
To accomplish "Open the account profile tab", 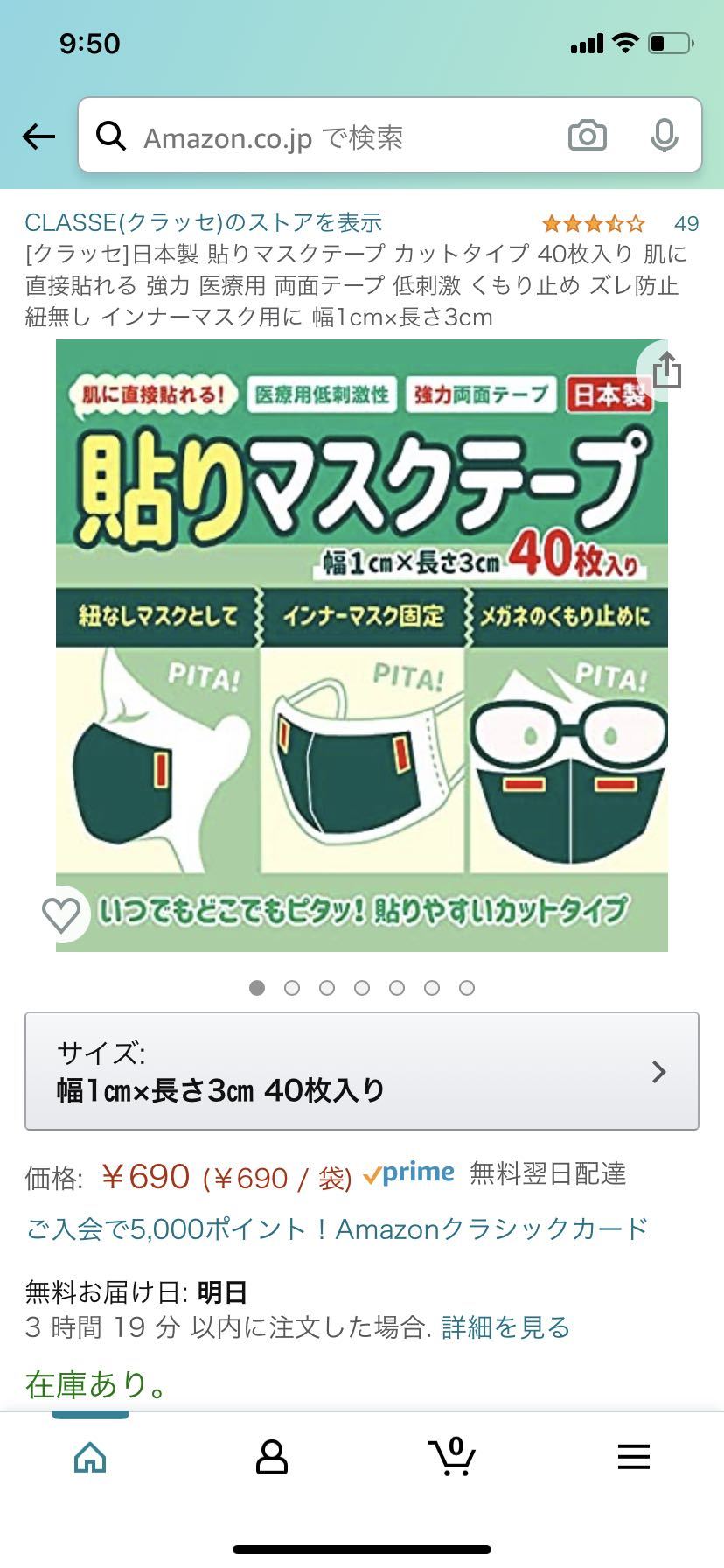I will [271, 1457].
